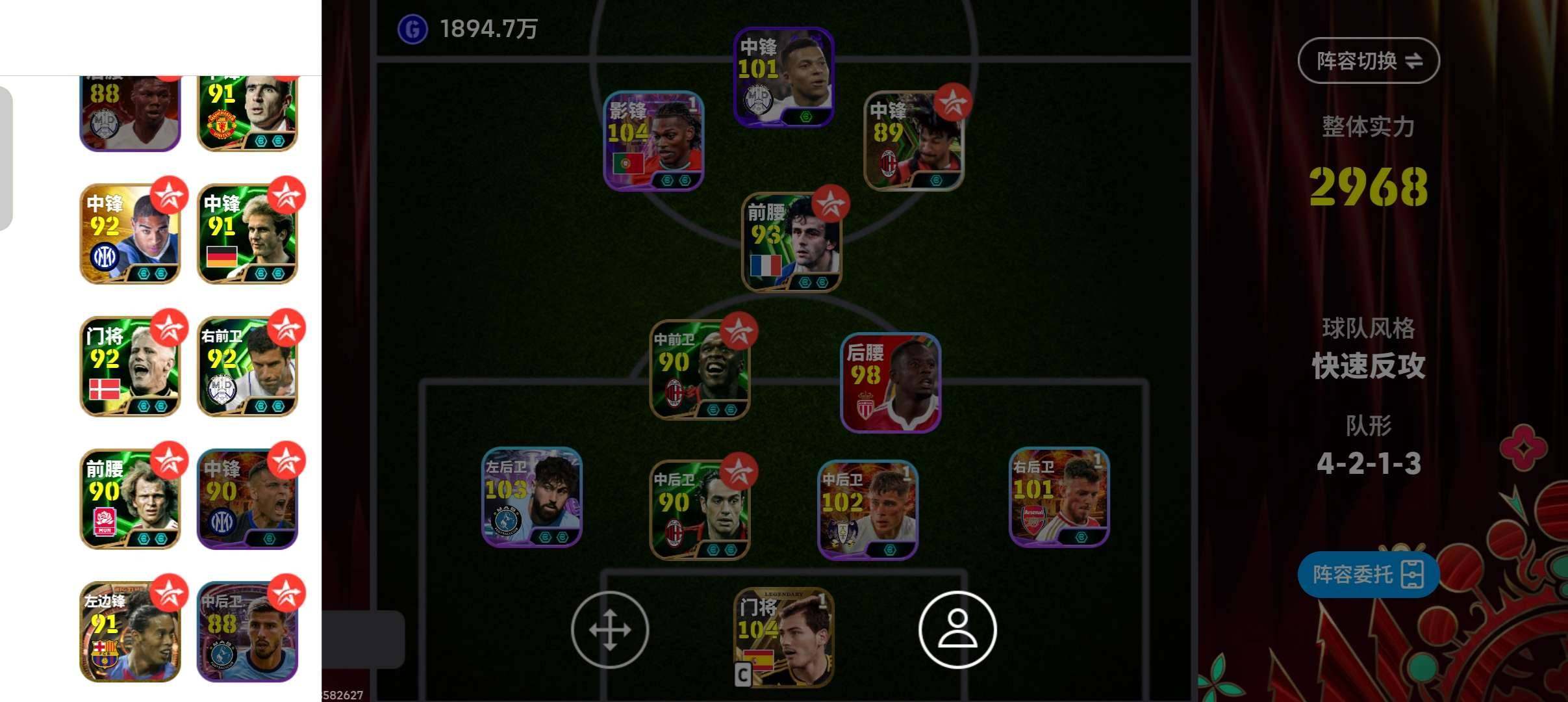The height and width of the screenshot is (702, 1568).
Task: Open the 阵容委托 lineup delegate button
Action: 1368,575
